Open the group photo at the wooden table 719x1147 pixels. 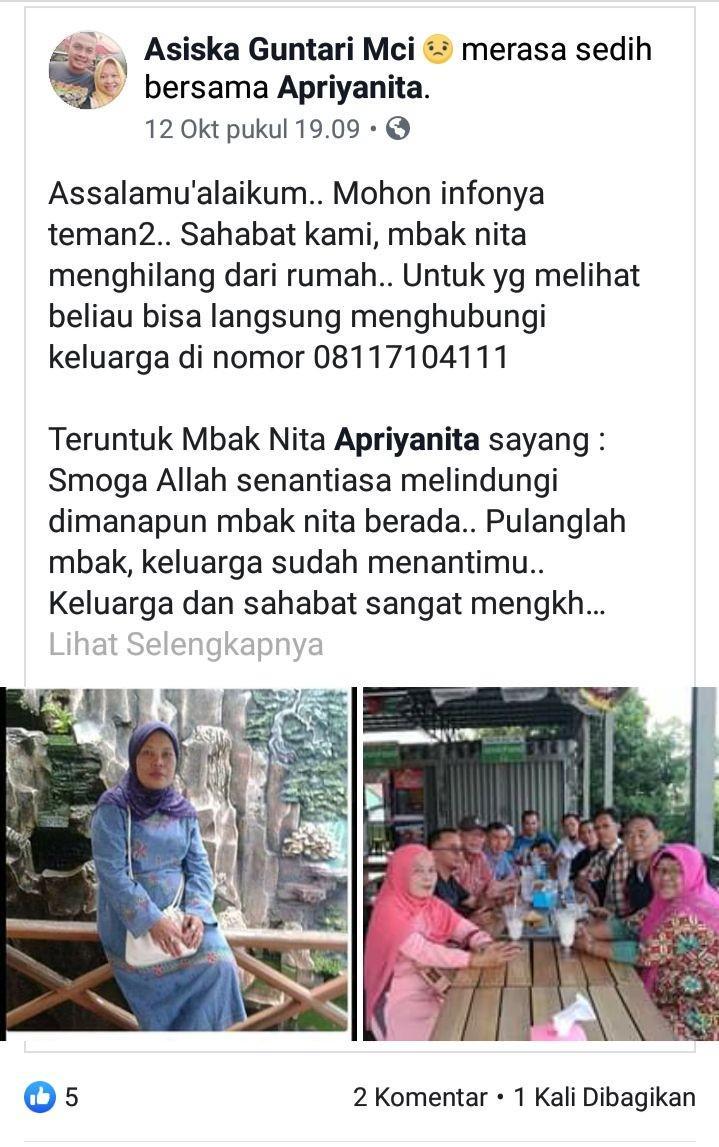pos(539,863)
